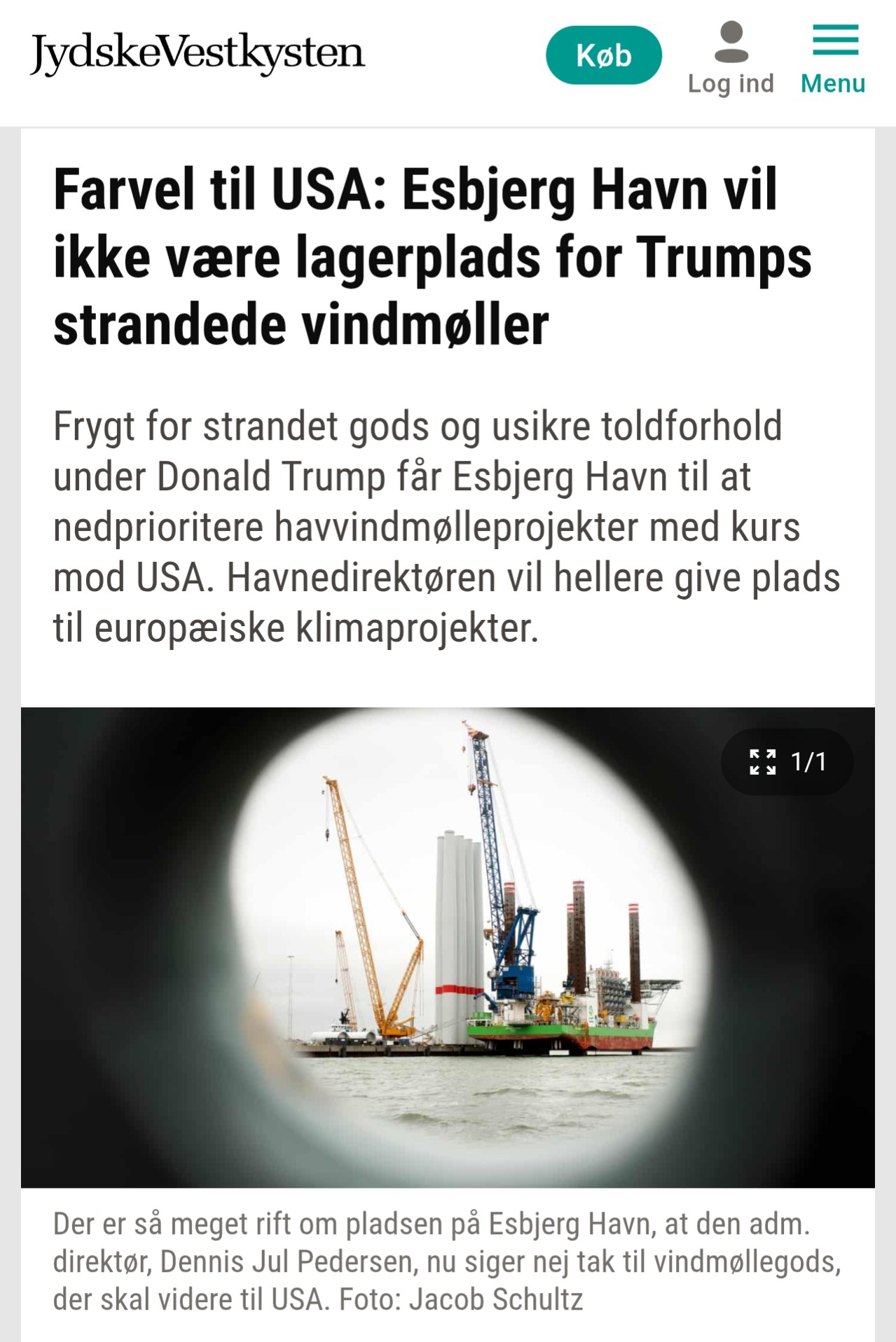The width and height of the screenshot is (896, 1342).
Task: Open the Log ind account page
Action: pyautogui.click(x=731, y=58)
